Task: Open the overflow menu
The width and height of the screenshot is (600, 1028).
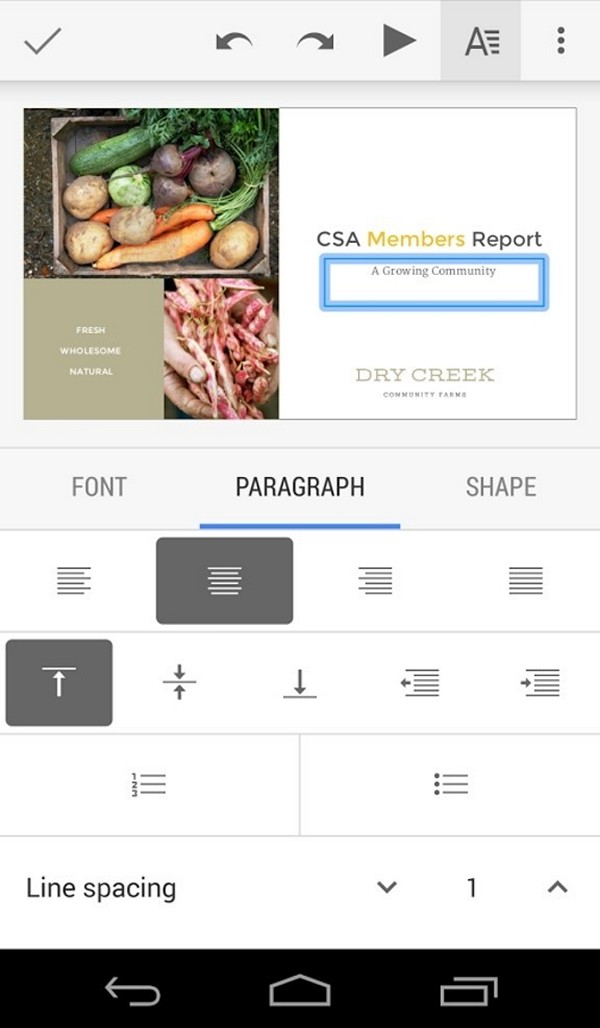Action: [561, 41]
